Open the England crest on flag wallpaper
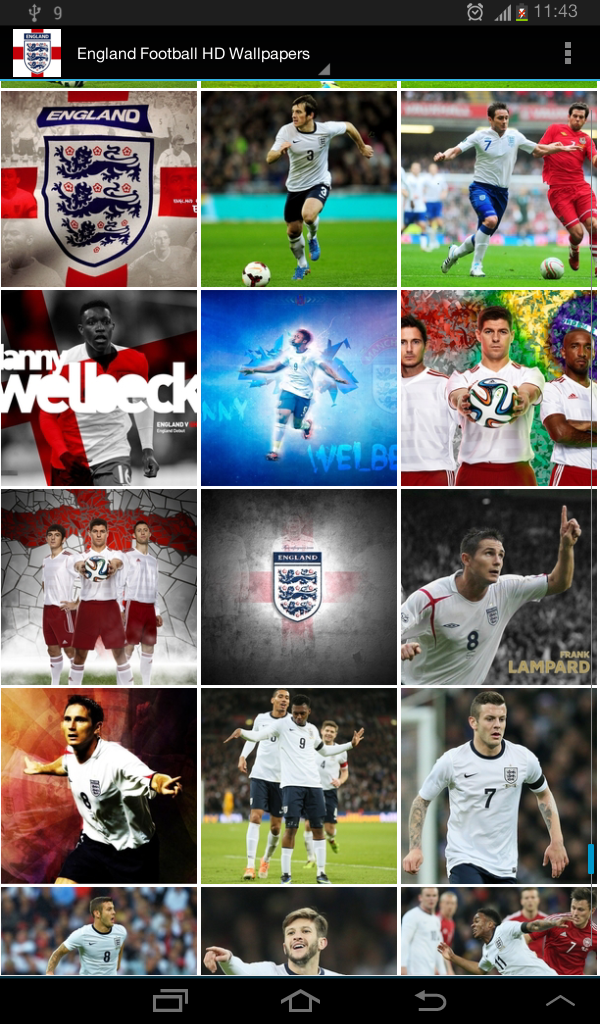 click(x=99, y=189)
